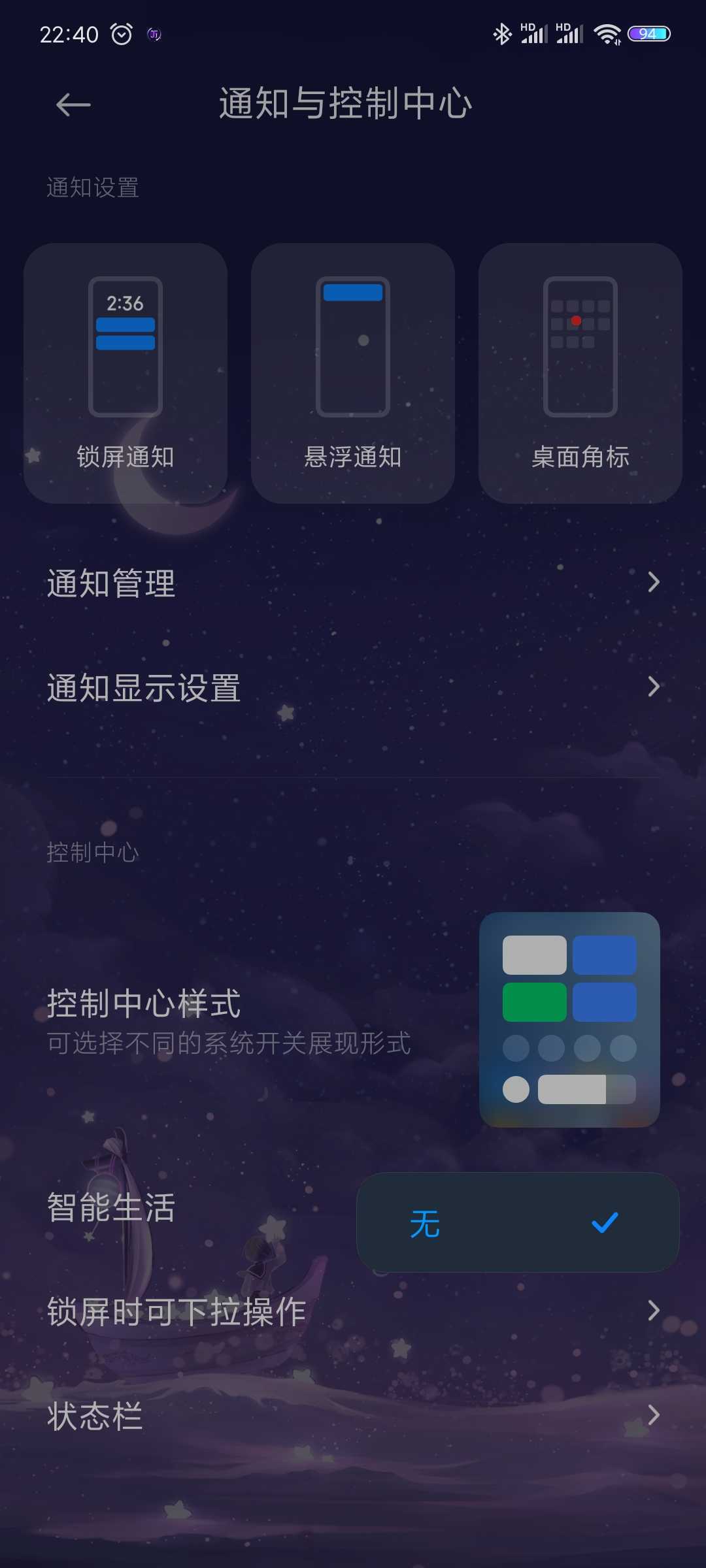Go back using the top-left arrow
The height and width of the screenshot is (1568, 706).
(x=73, y=105)
